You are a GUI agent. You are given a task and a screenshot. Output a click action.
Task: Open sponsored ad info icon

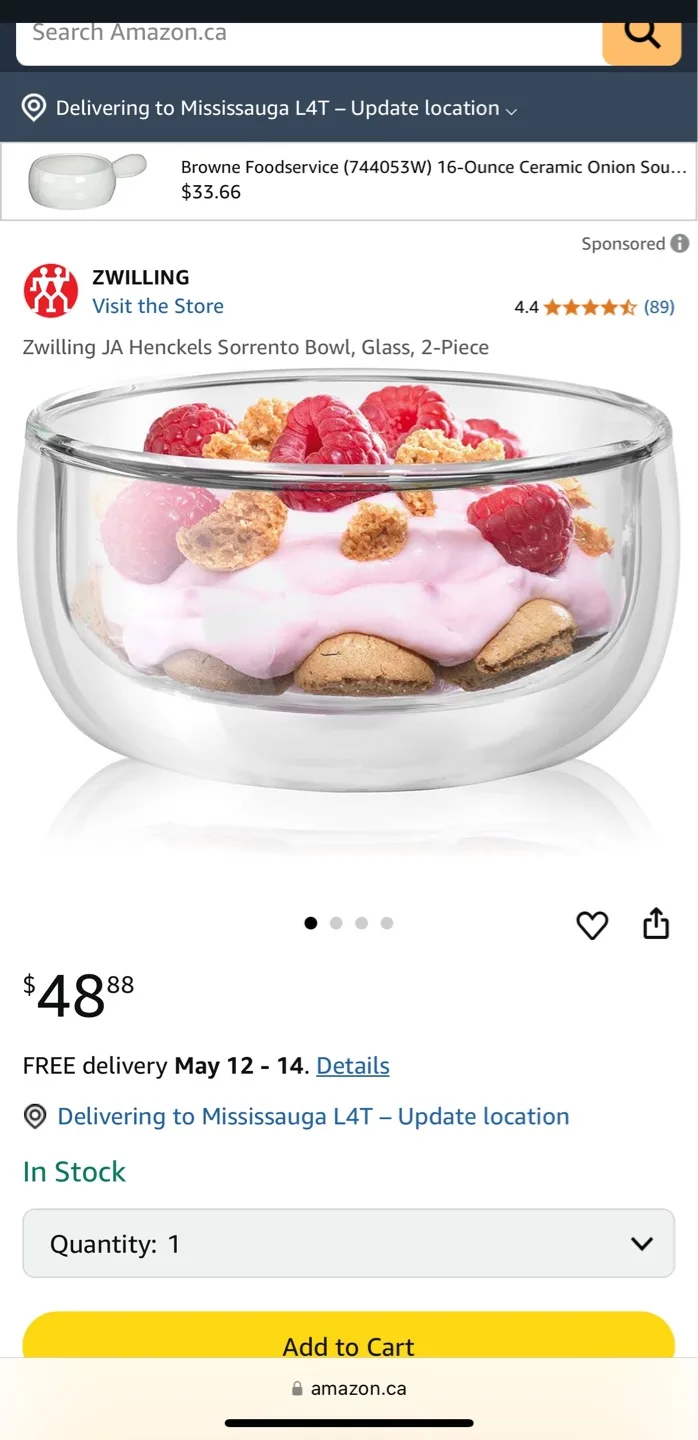point(680,243)
